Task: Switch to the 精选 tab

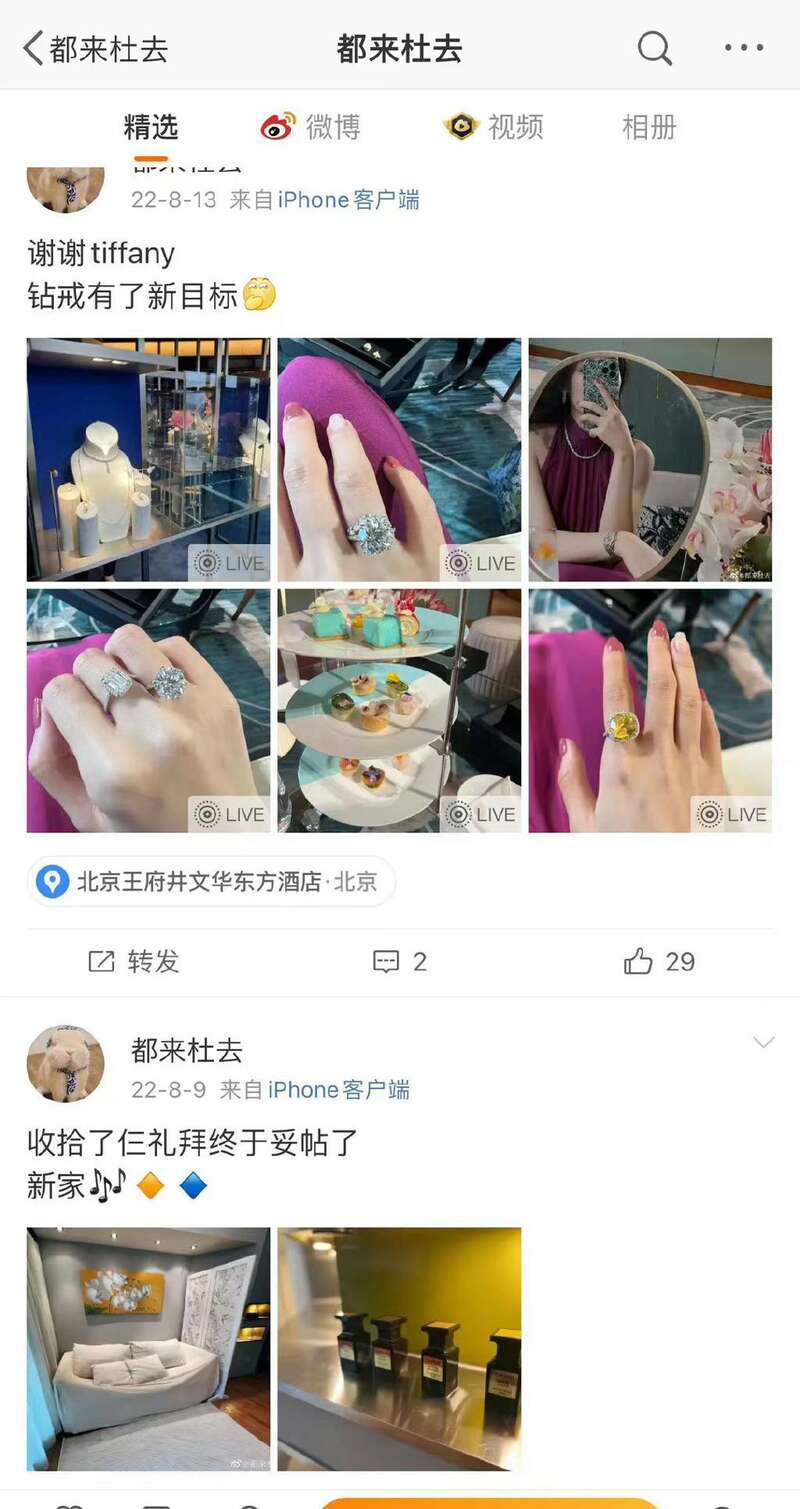Action: click(x=151, y=127)
